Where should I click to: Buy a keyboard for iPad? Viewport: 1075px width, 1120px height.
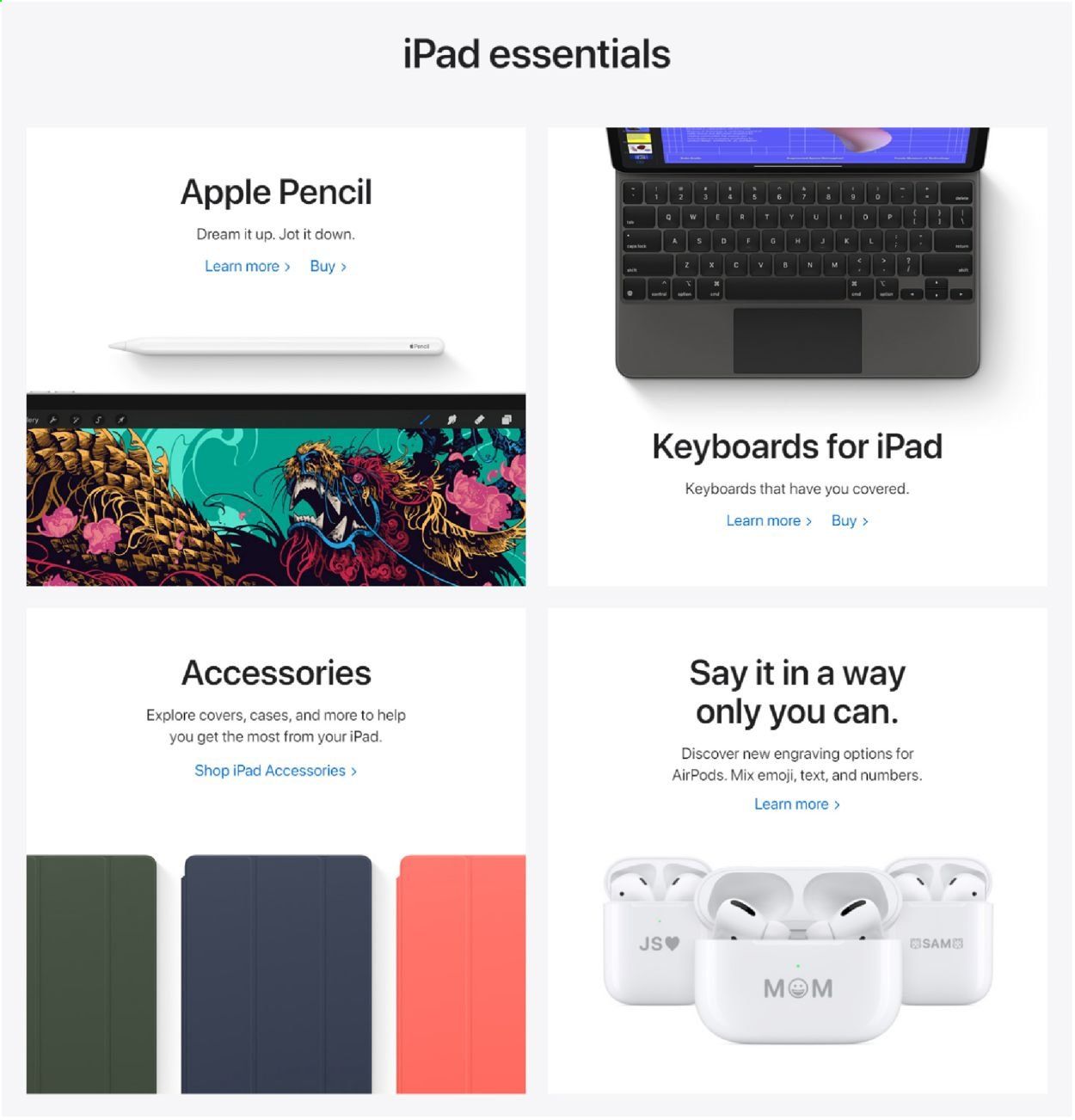[849, 521]
